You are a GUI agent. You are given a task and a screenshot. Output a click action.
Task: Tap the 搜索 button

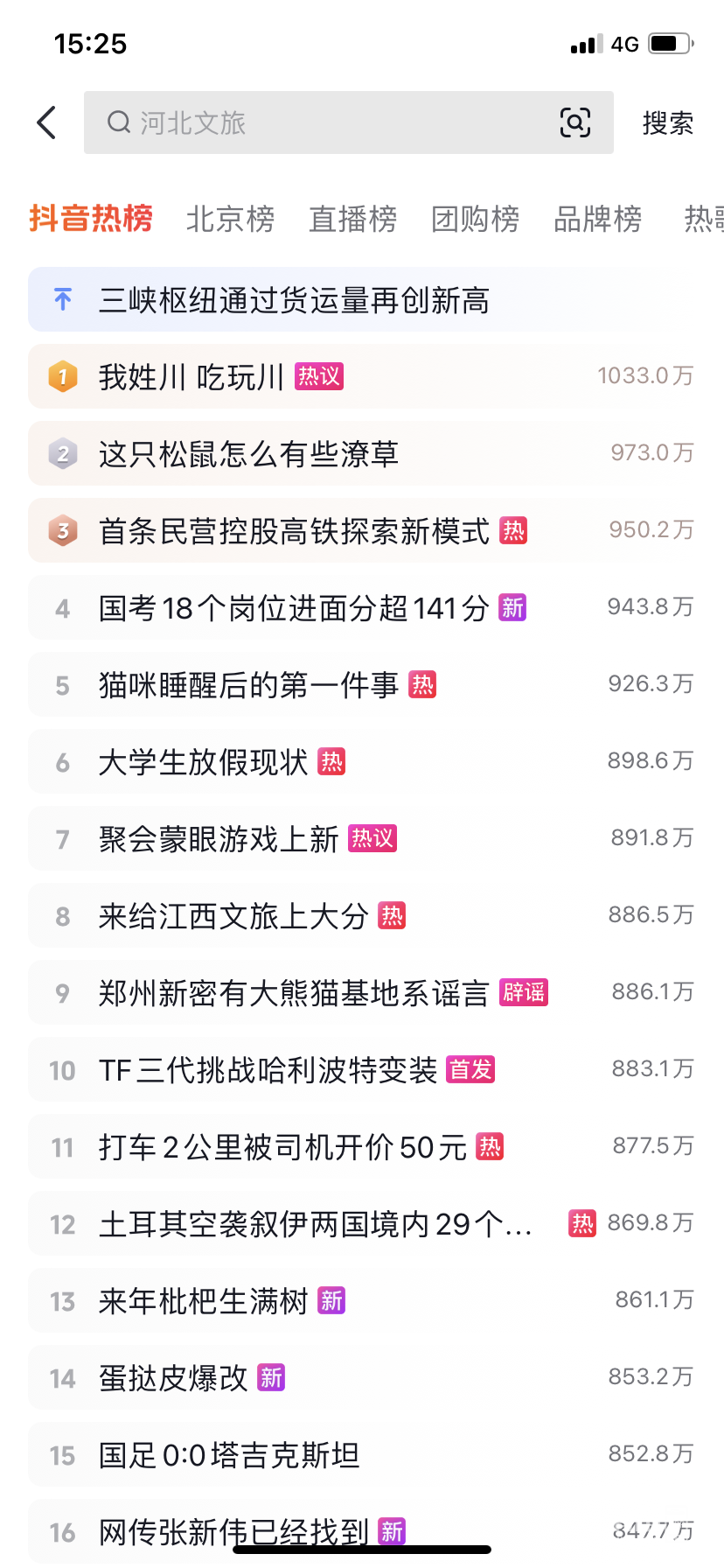click(667, 122)
